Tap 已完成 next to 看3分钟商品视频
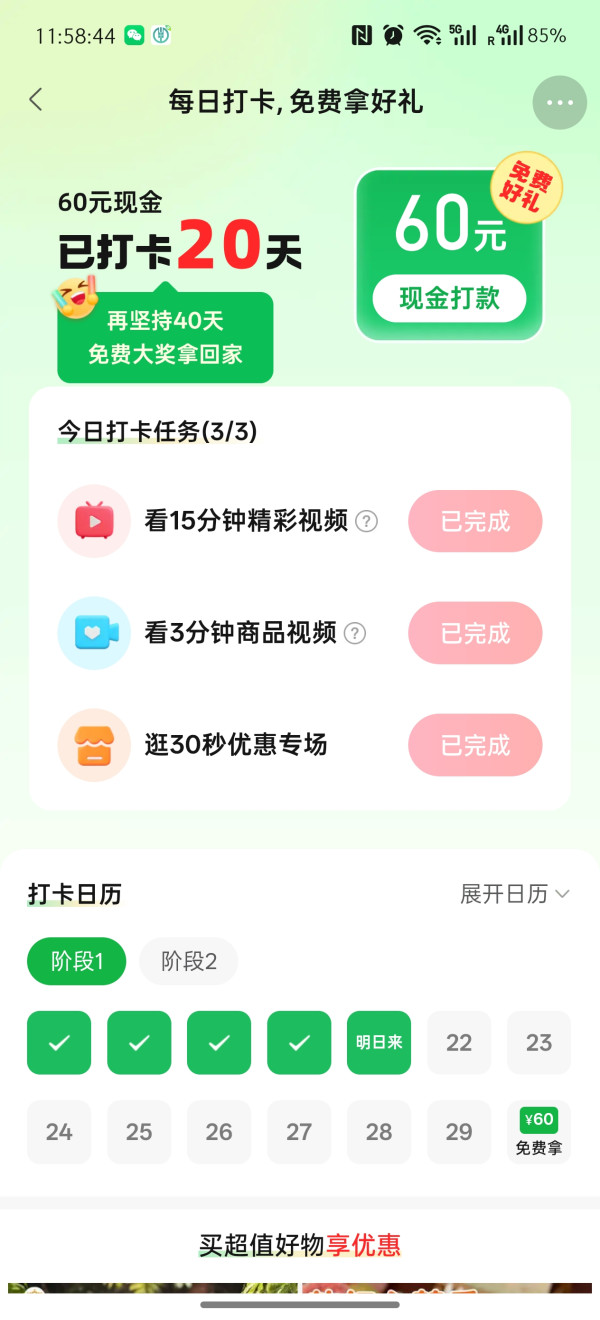The width and height of the screenshot is (600, 1320). [x=475, y=633]
